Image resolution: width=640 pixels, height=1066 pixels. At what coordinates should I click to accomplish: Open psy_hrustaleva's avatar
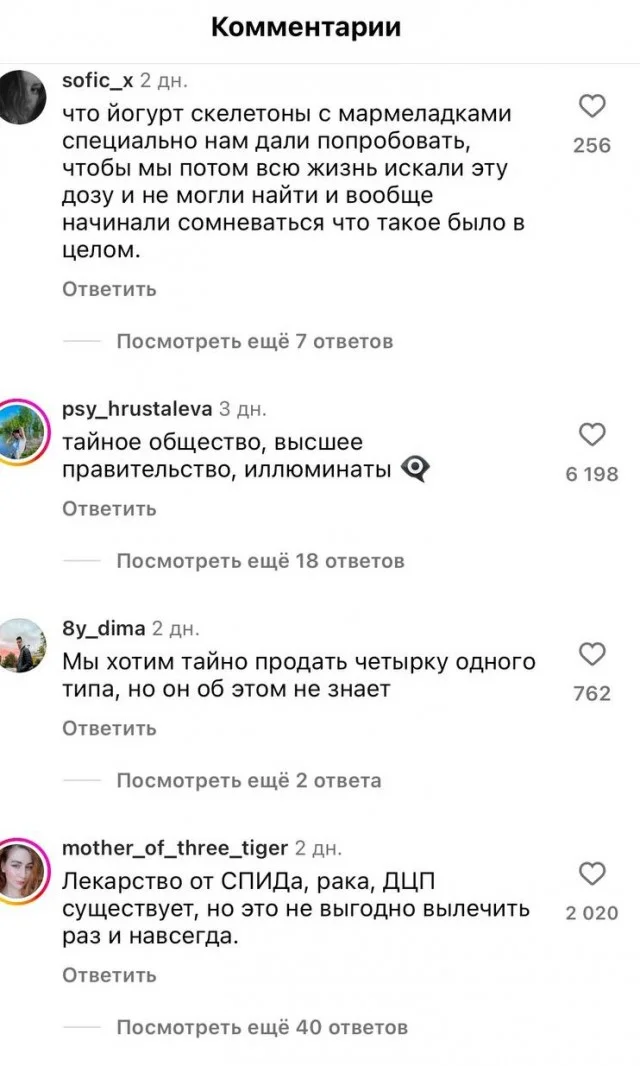coord(22,432)
